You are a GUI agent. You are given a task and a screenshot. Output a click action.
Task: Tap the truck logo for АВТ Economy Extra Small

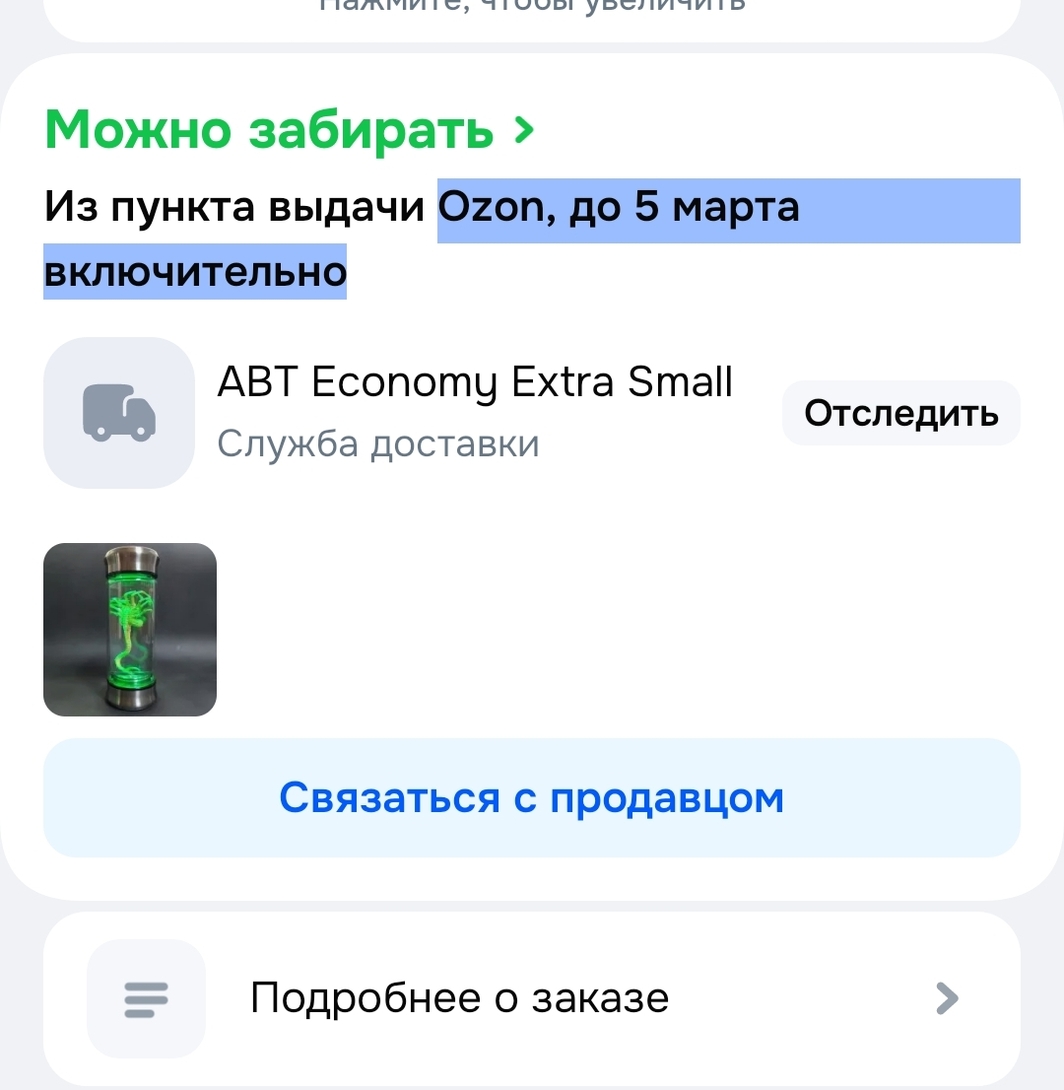point(119,413)
